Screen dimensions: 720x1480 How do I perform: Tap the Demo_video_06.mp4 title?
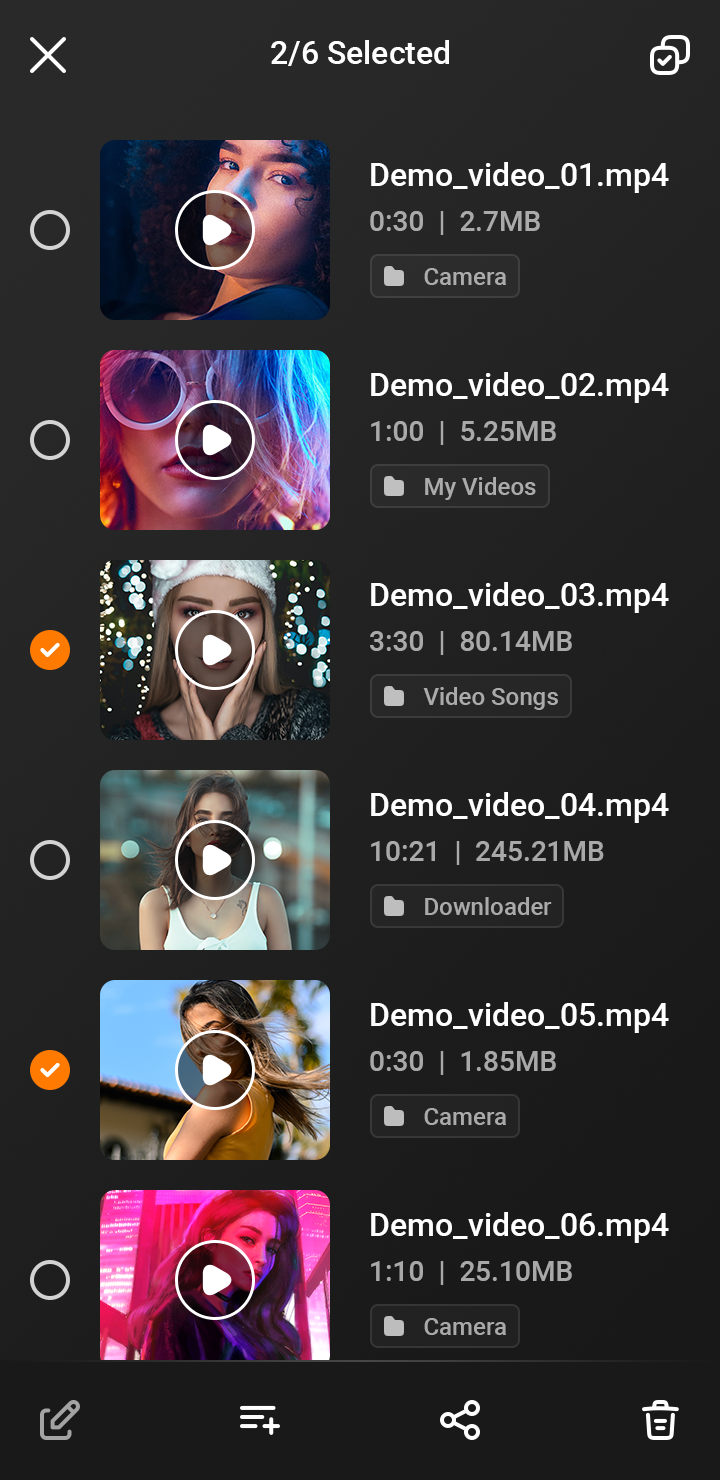(519, 1225)
